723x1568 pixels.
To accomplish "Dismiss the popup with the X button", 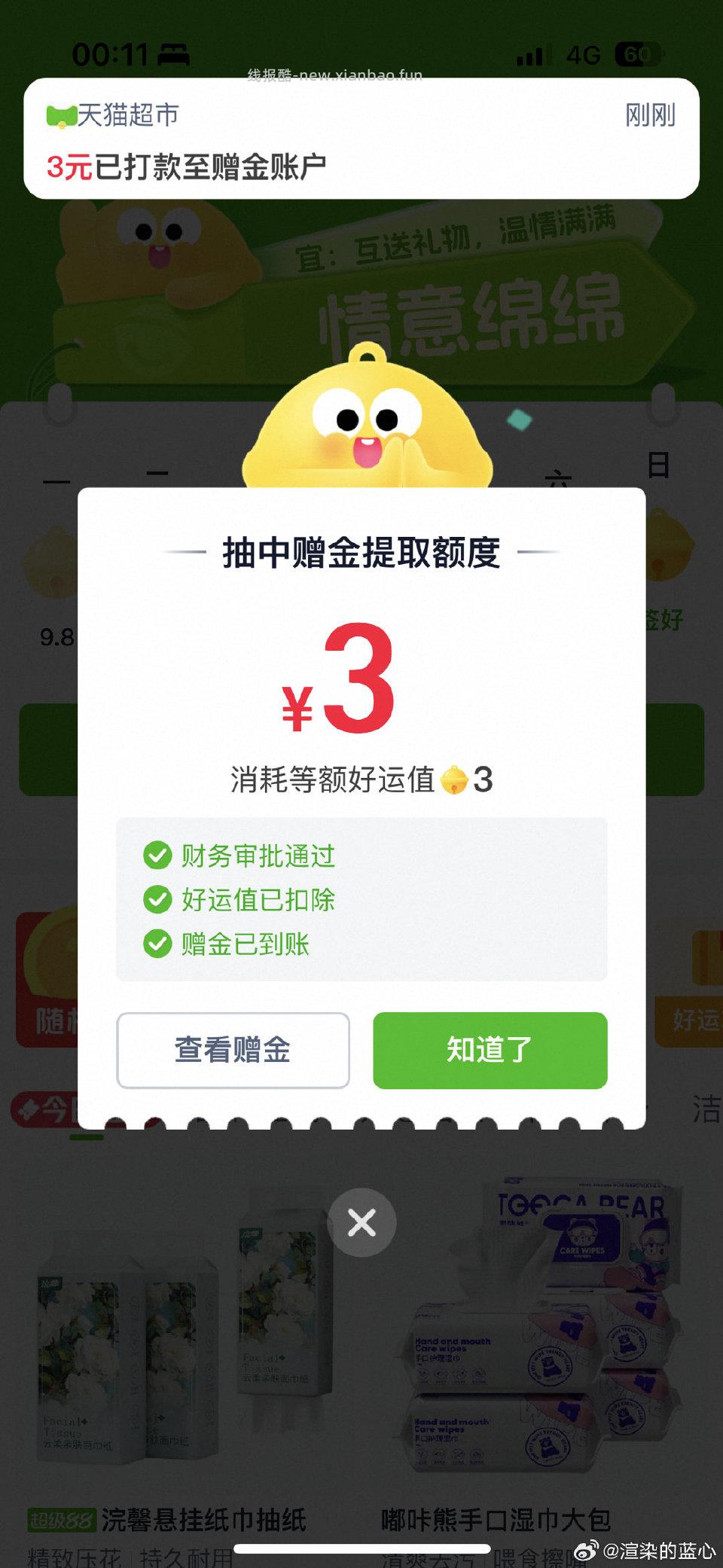I will [x=361, y=1222].
